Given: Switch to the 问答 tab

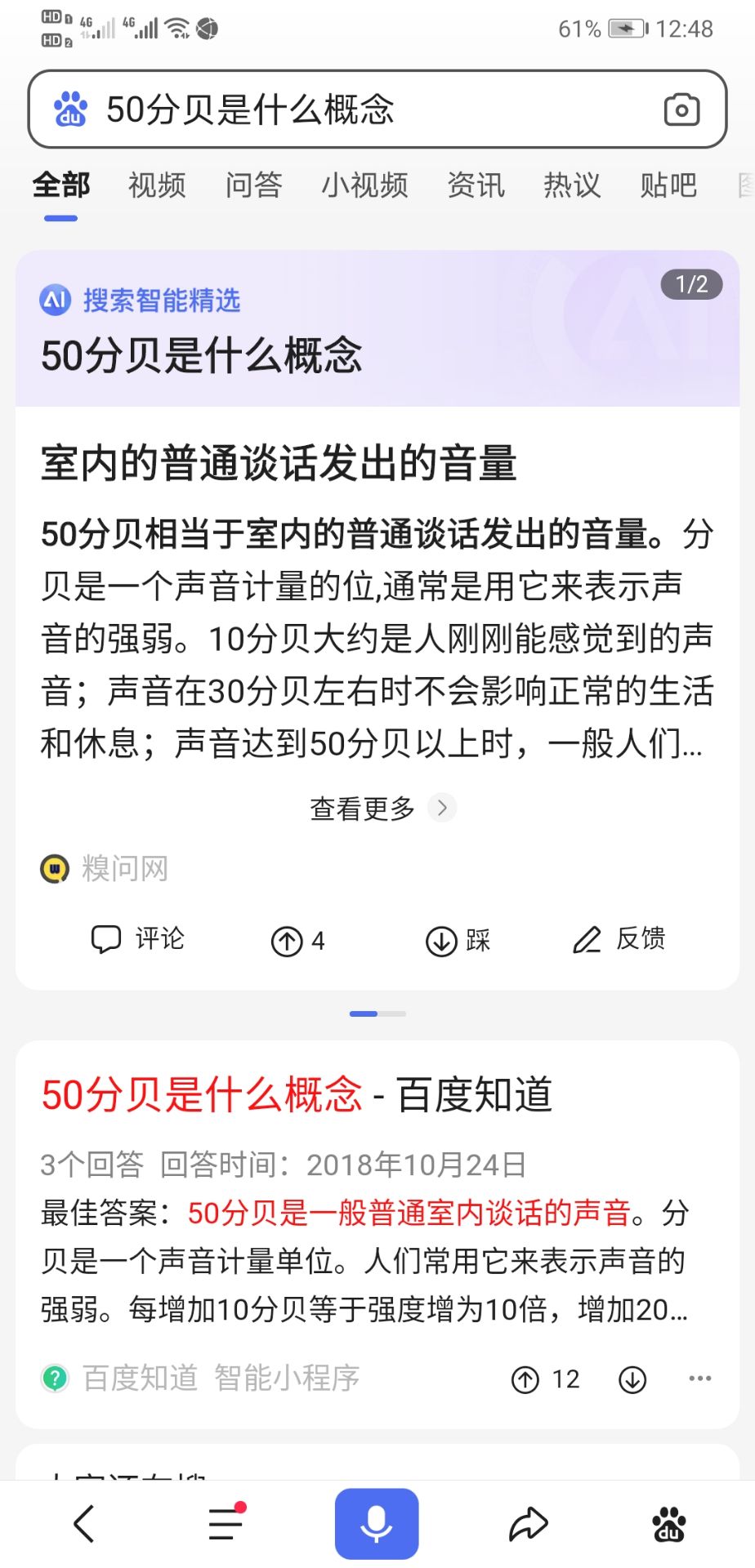Looking at the screenshot, I should coord(253,185).
